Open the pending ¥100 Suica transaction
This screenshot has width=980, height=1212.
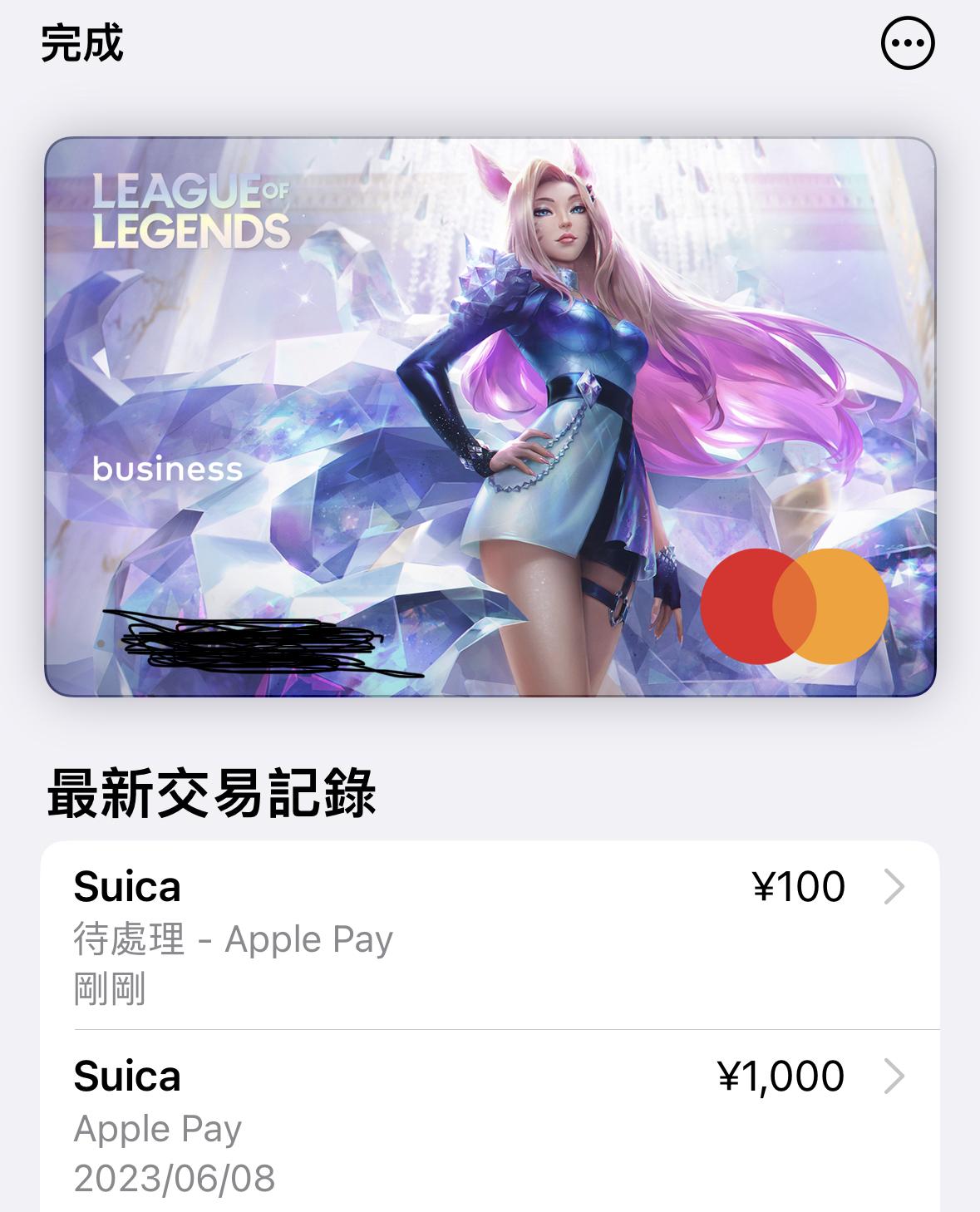click(x=490, y=935)
